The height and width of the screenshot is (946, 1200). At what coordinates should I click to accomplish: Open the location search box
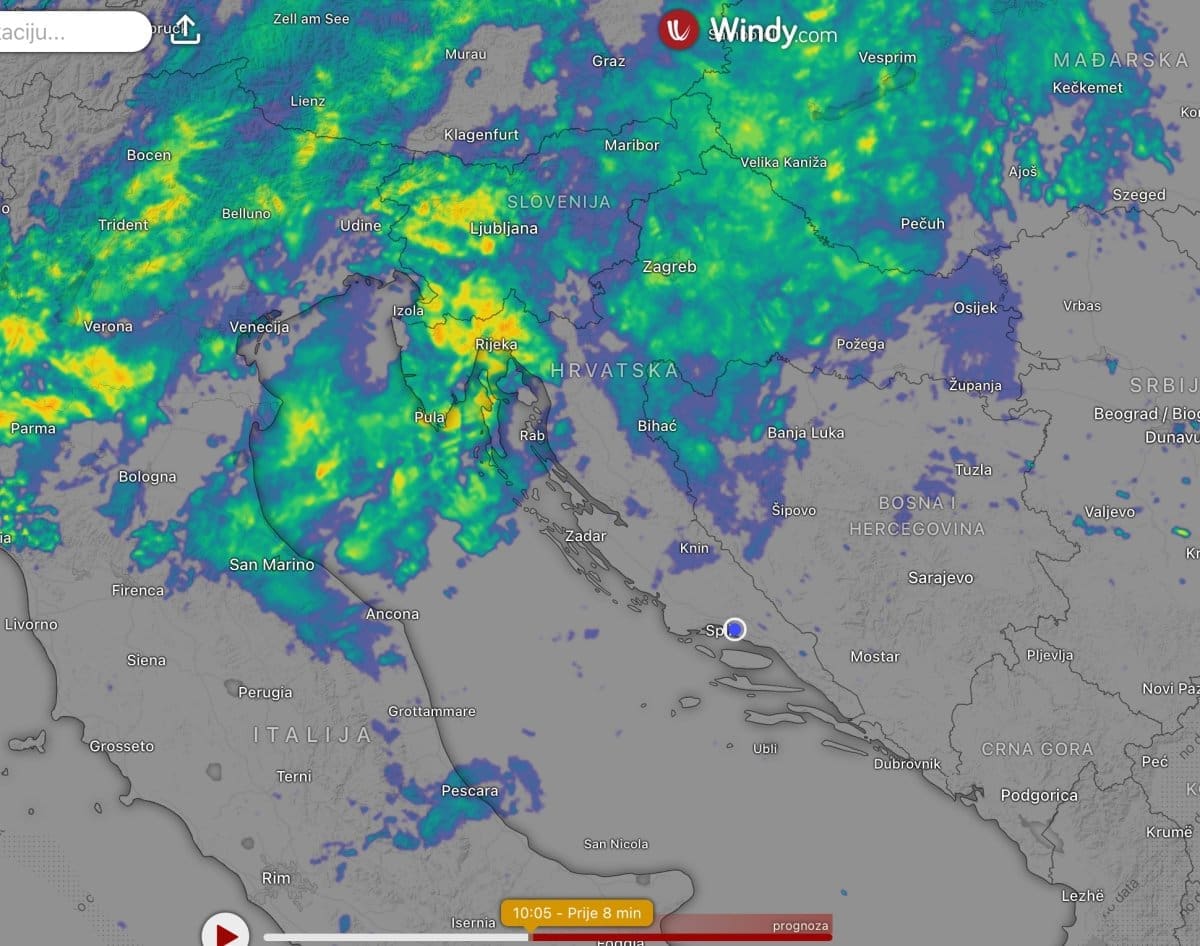point(70,31)
